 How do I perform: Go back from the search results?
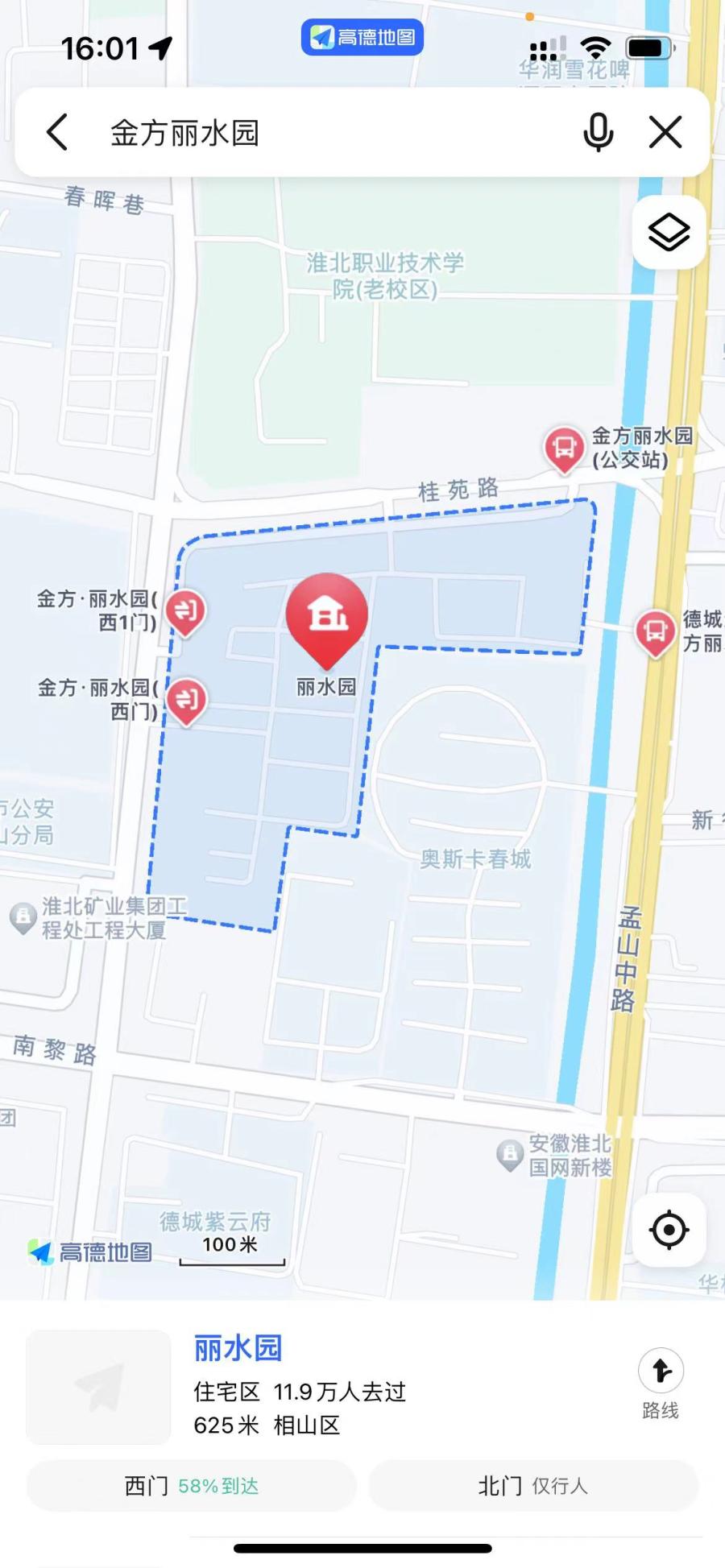(x=57, y=132)
